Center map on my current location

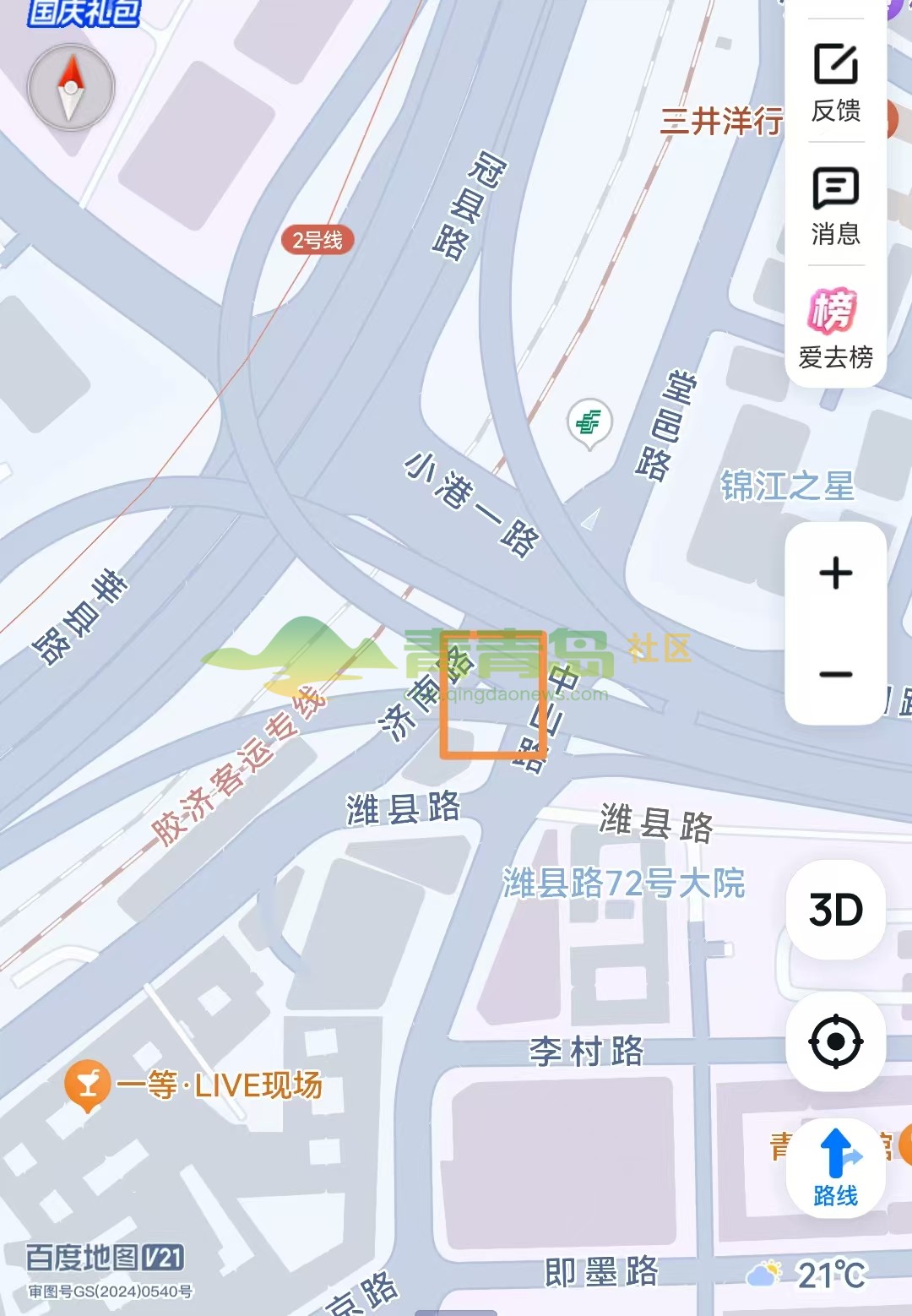click(835, 1041)
